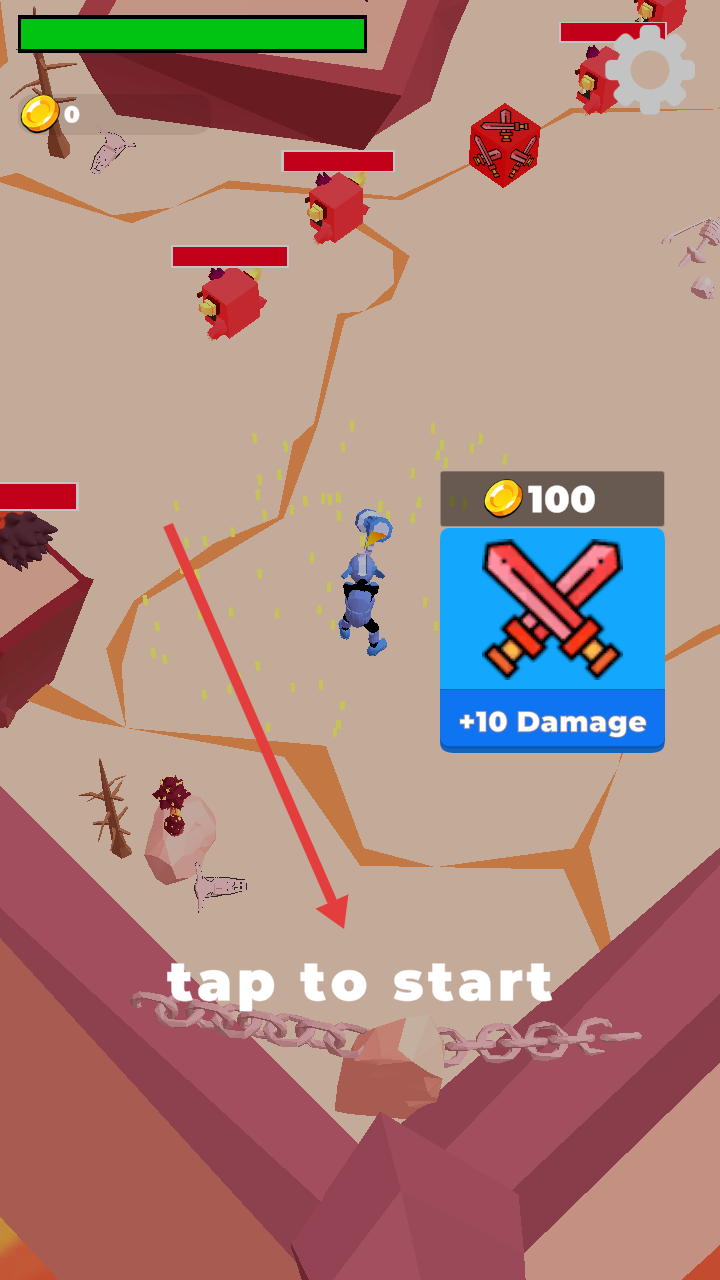Buy the +10 Damage upgrade
Viewport: 720px width, 1280px height.
pos(552,639)
